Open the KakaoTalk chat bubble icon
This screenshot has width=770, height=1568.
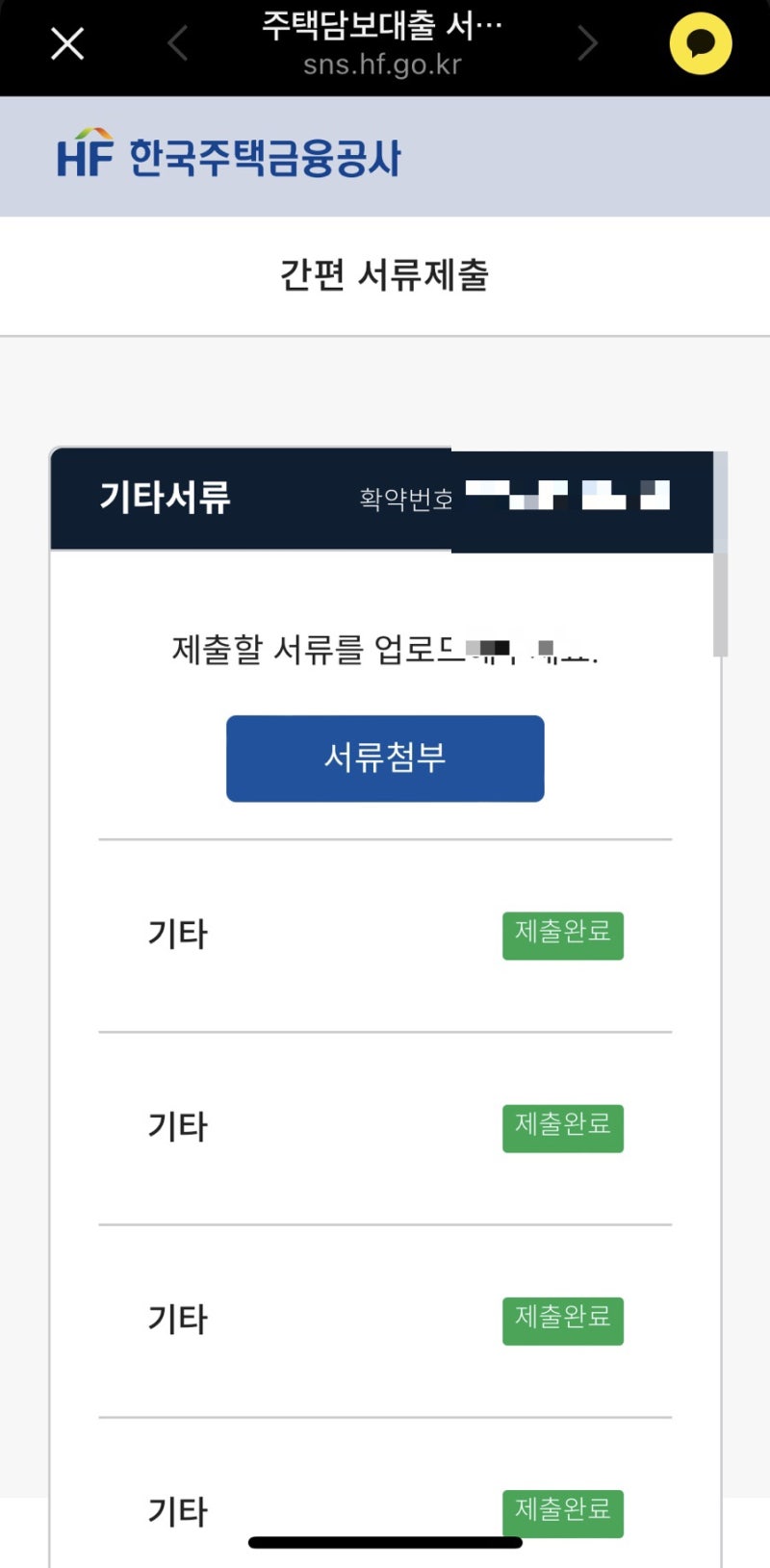pyautogui.click(x=700, y=44)
